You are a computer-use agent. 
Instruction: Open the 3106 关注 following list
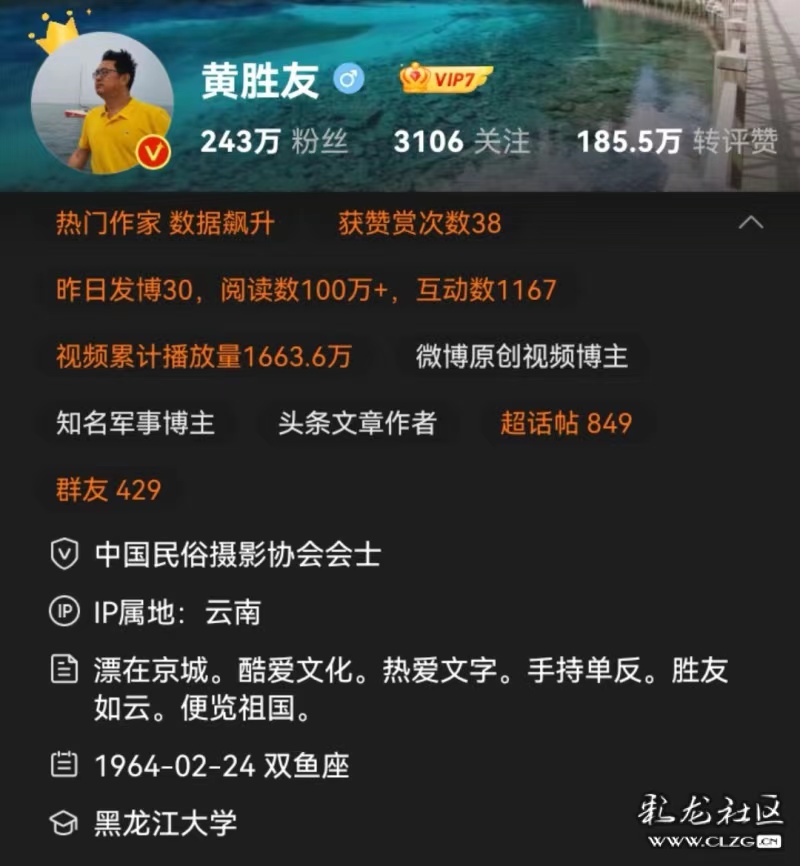(x=461, y=142)
